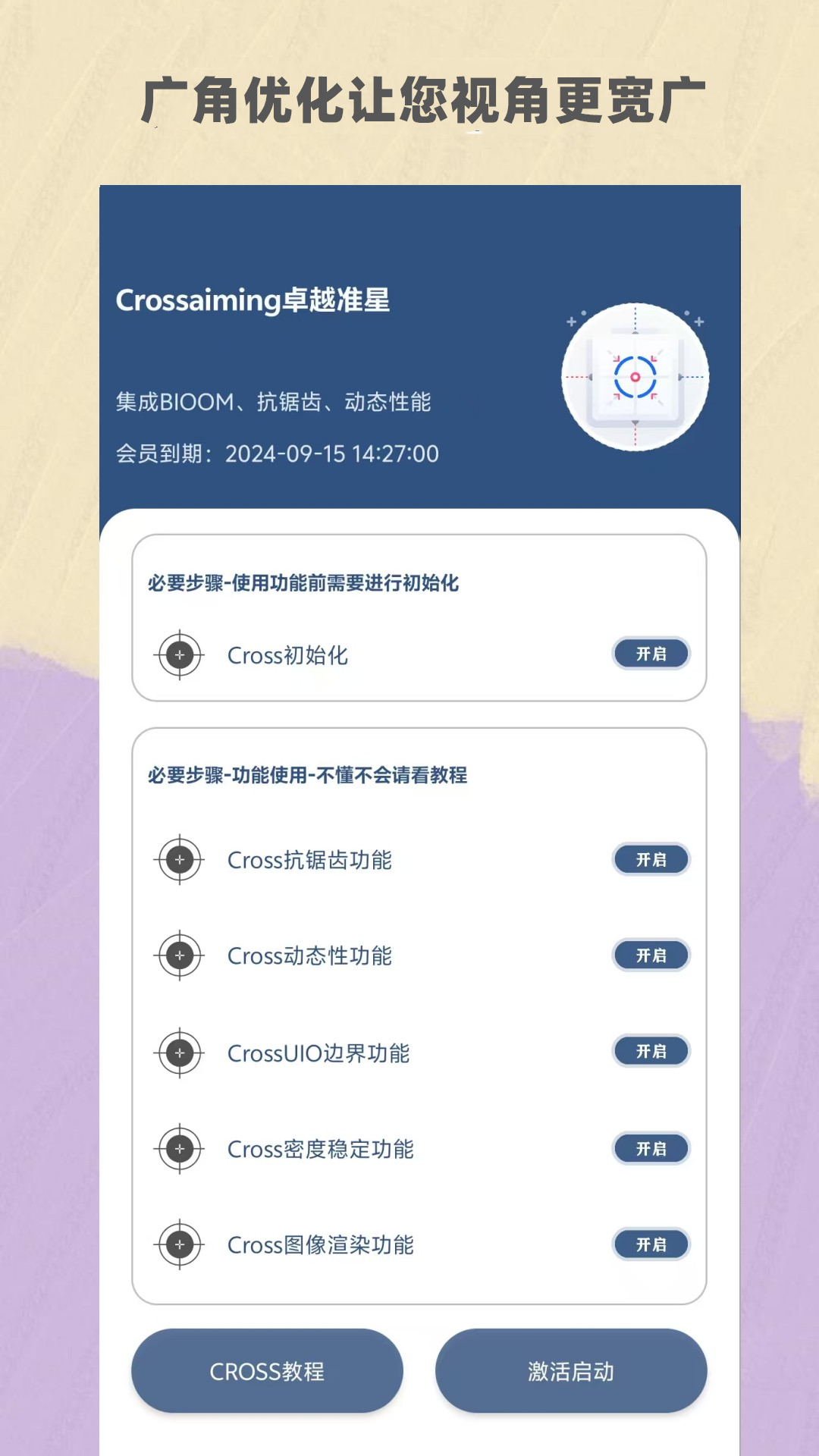Select the crosshair icon next to Cross抗锯齿功能
The width and height of the screenshot is (819, 1456).
(179, 861)
